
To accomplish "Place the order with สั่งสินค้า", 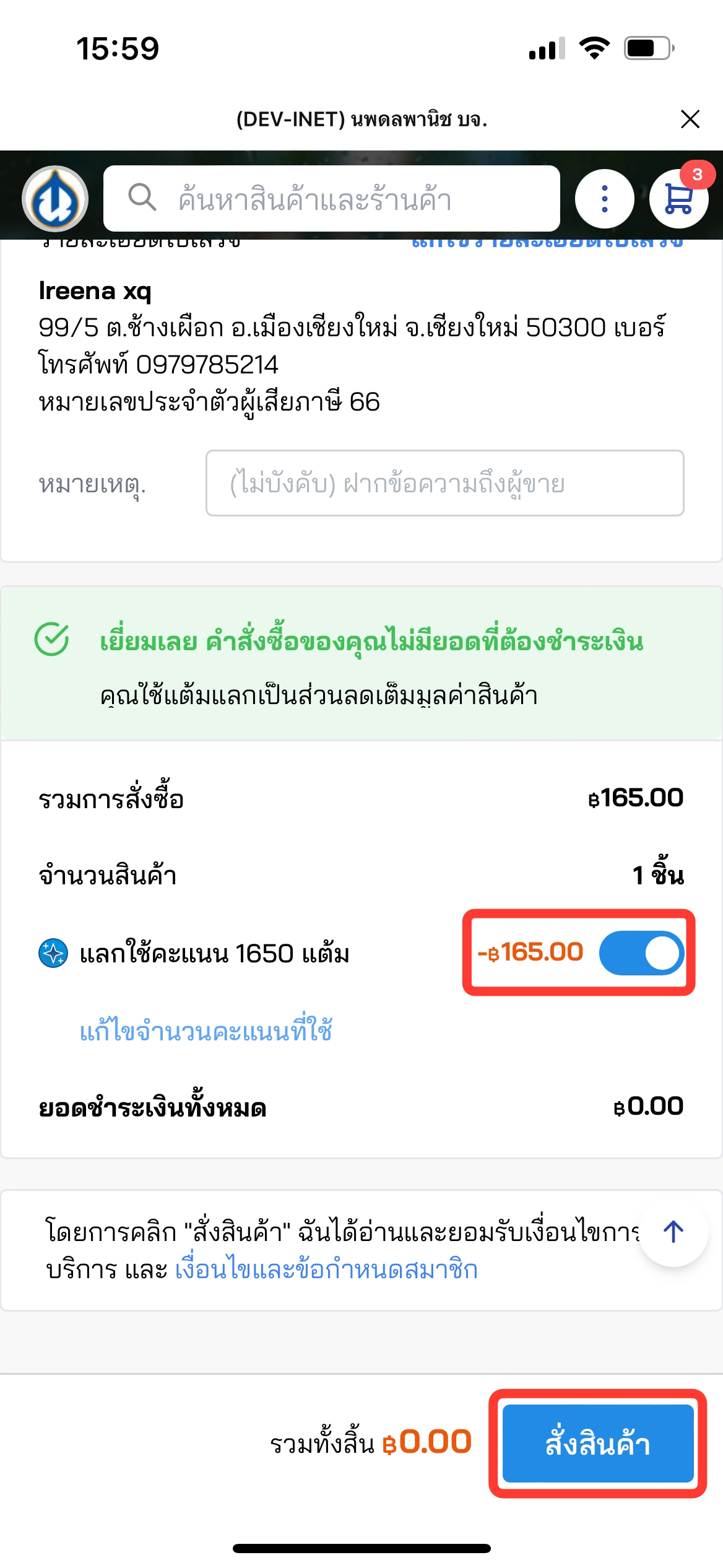I will [597, 1444].
